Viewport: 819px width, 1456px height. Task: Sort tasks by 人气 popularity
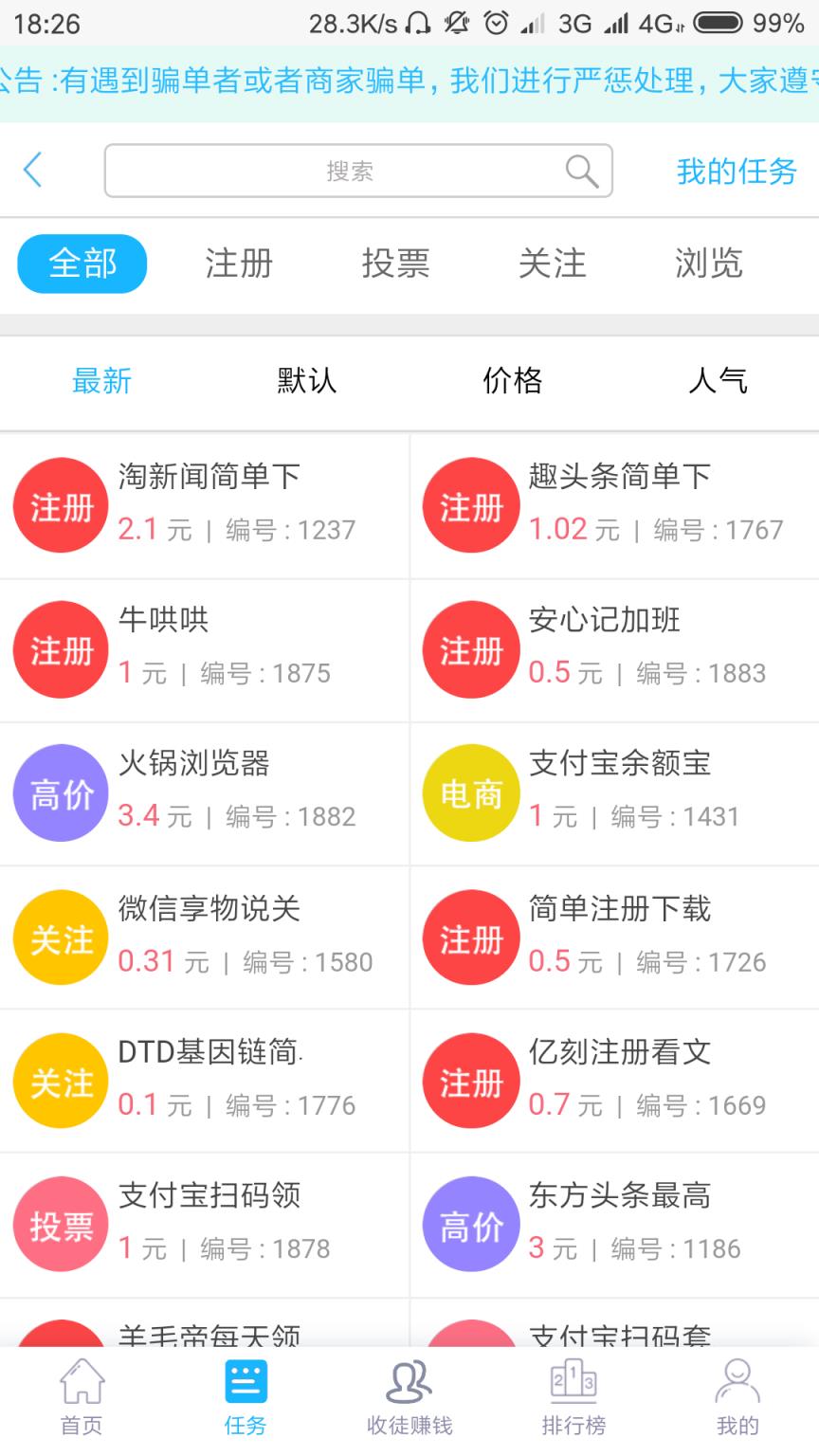pyautogui.click(x=719, y=379)
